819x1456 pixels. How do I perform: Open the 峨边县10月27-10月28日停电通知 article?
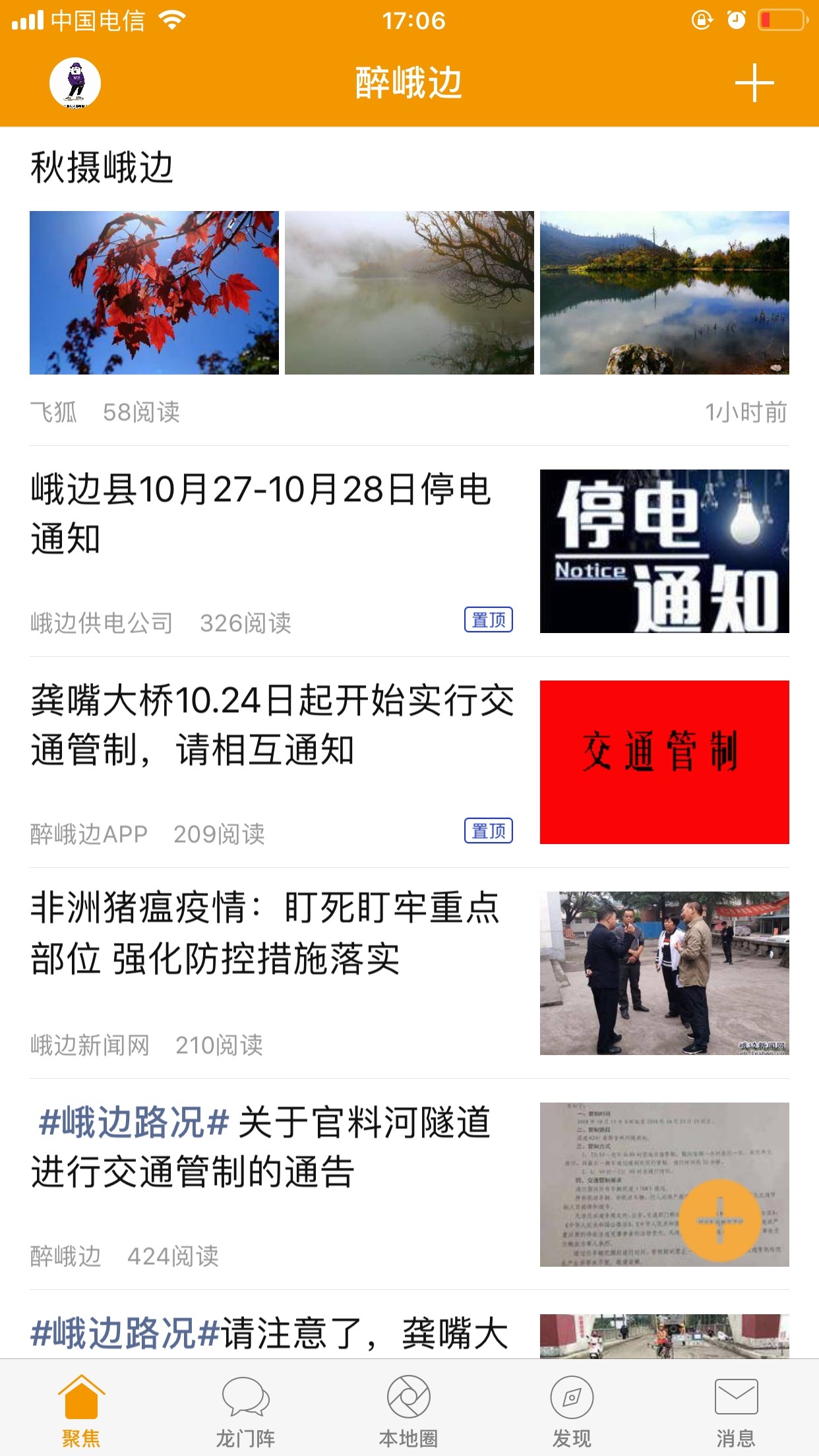click(261, 514)
